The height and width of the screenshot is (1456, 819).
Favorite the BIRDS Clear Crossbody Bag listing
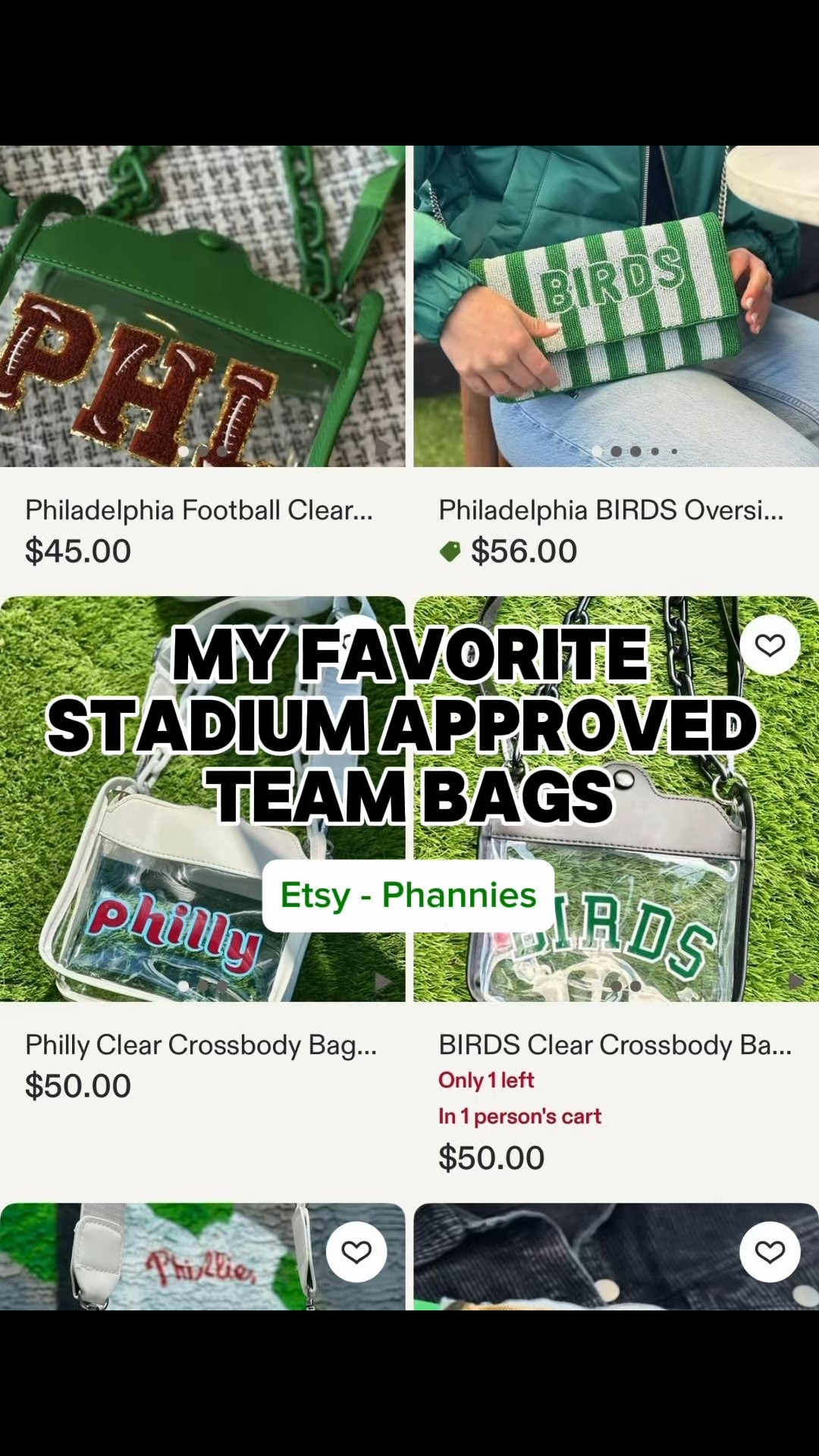point(770,645)
